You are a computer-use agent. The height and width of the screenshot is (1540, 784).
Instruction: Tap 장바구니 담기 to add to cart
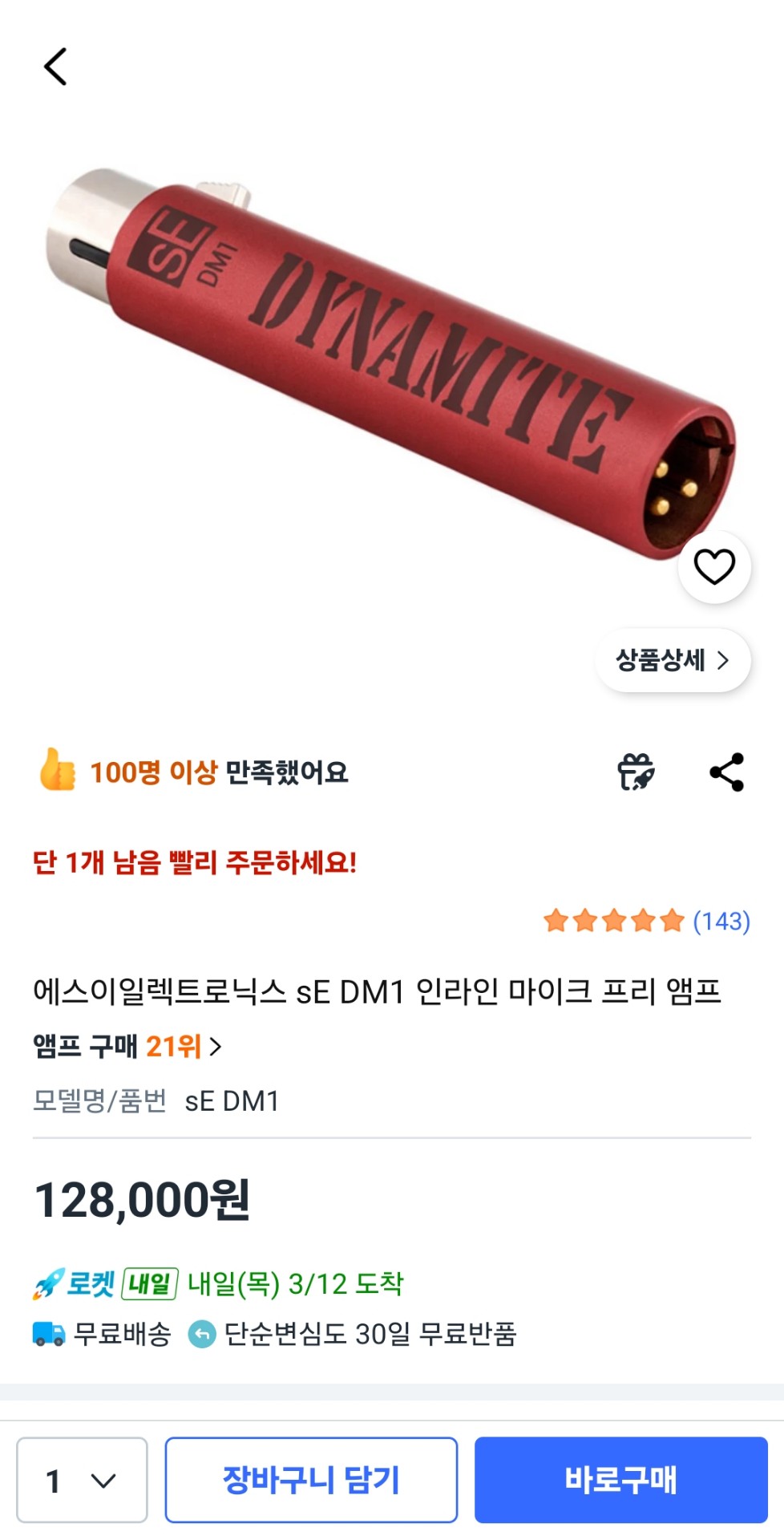(311, 1480)
